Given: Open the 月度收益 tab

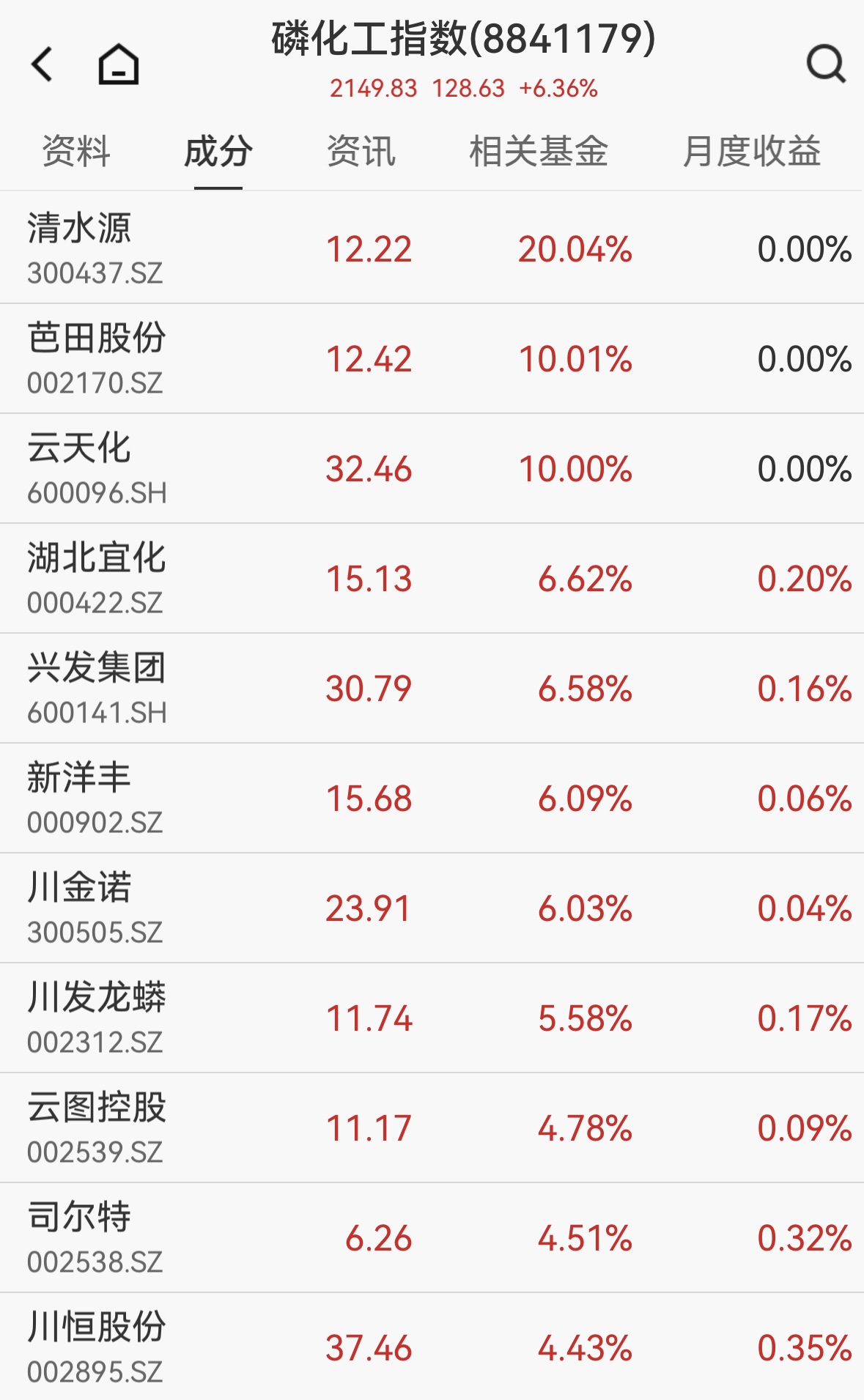Looking at the screenshot, I should (753, 152).
